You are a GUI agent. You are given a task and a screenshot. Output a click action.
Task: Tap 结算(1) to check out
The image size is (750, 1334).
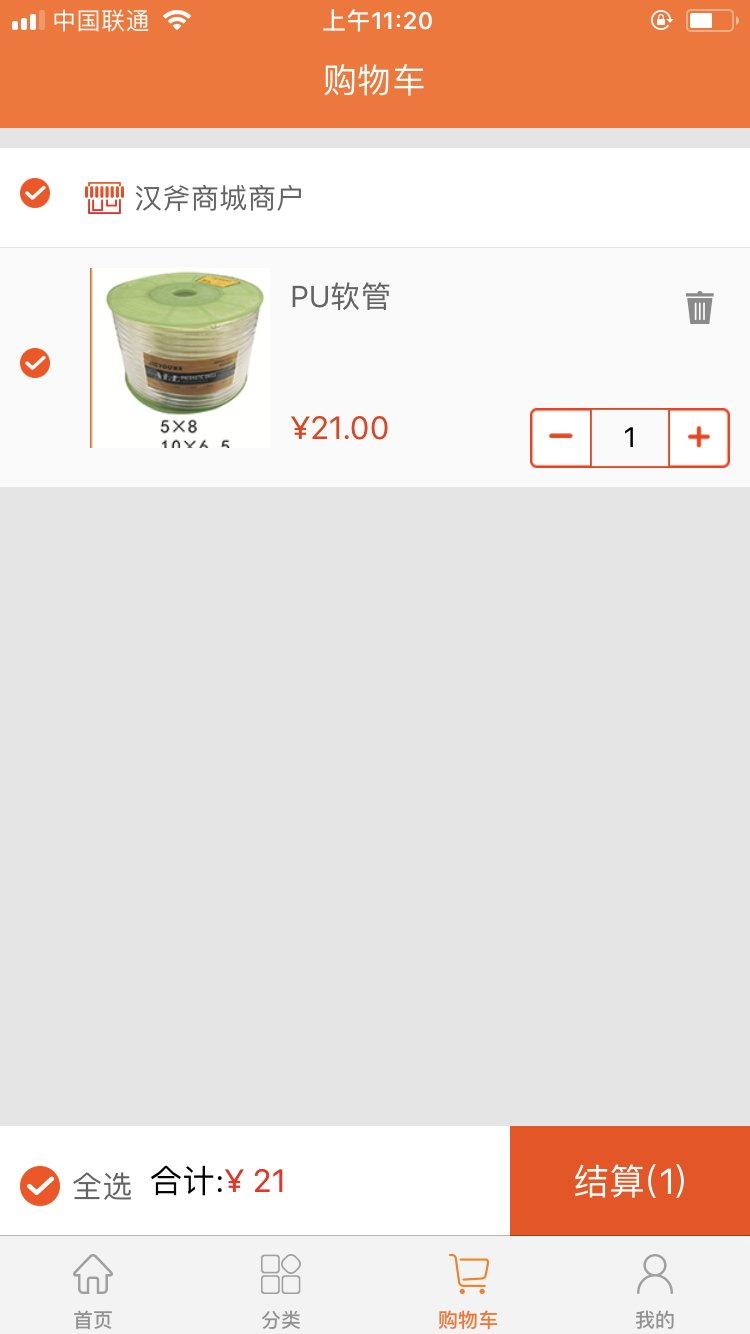click(630, 1181)
